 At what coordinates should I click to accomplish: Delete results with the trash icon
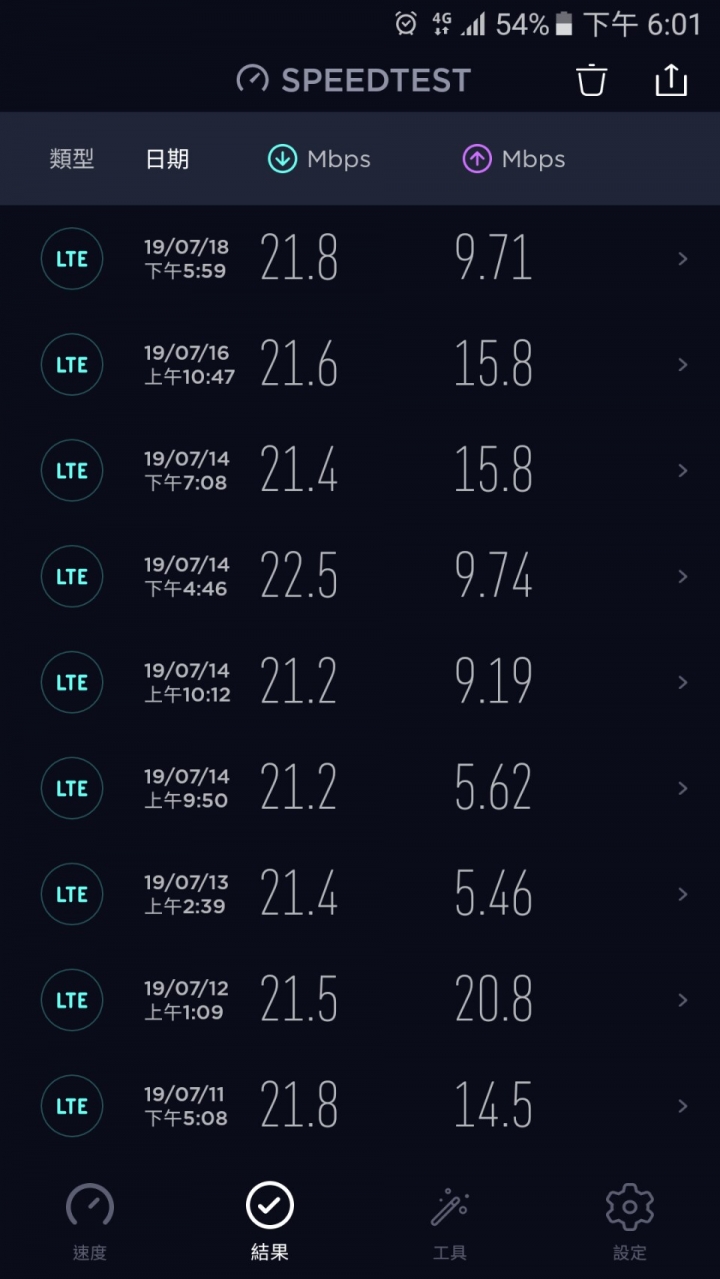pyautogui.click(x=592, y=80)
